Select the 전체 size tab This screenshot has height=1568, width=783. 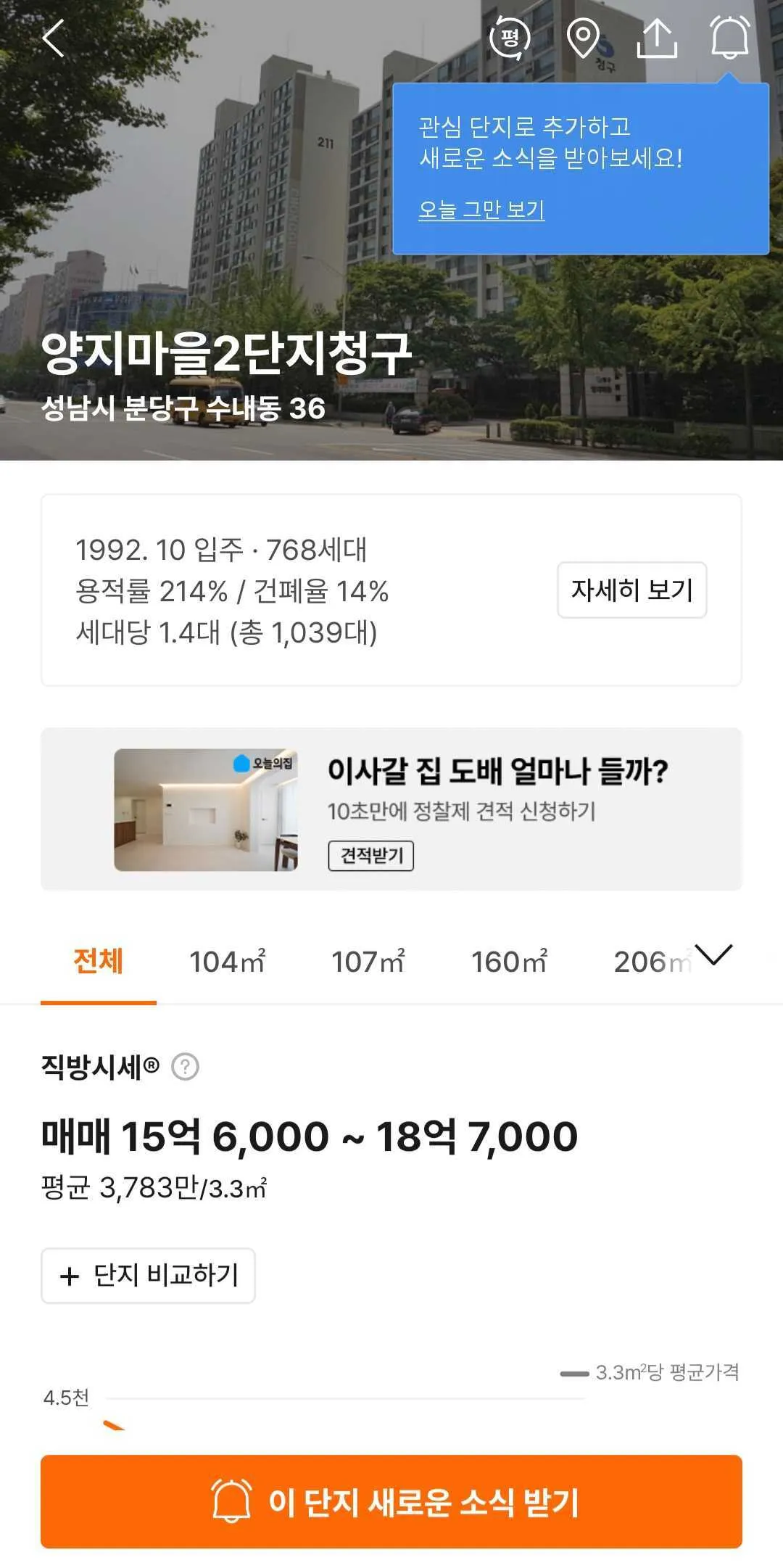(x=99, y=962)
